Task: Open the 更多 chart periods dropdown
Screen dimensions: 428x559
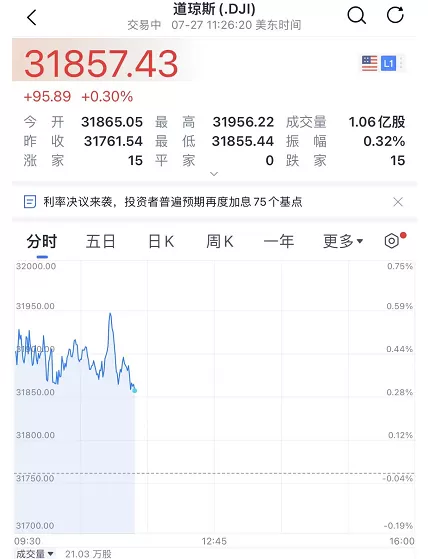Action: pos(343,242)
